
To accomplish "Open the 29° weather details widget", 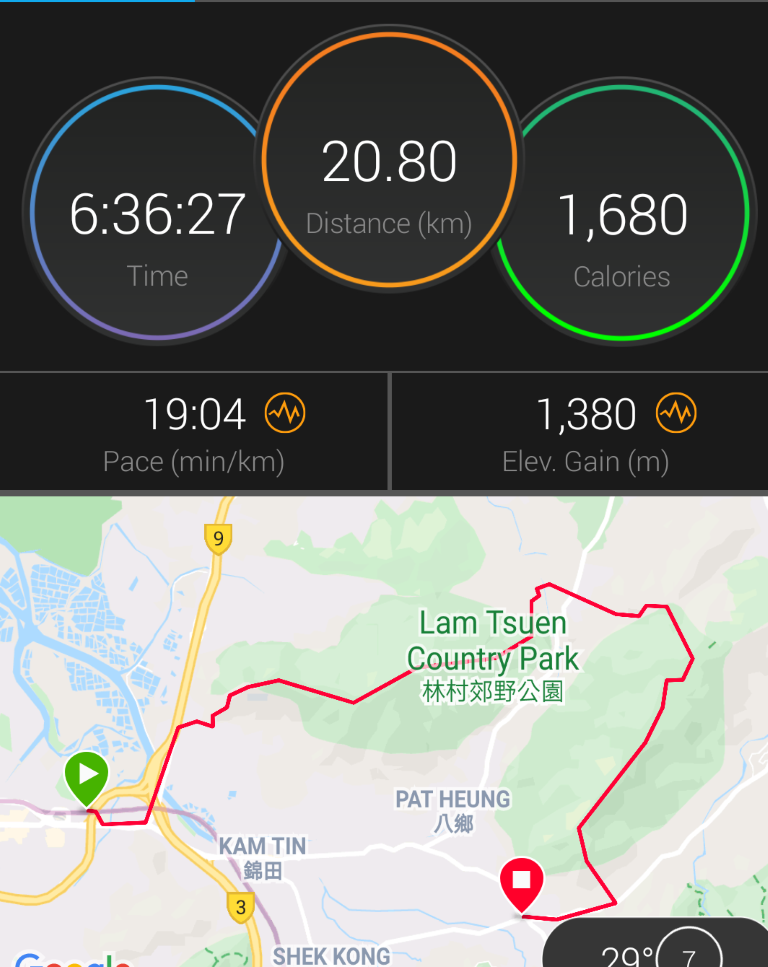I will (x=655, y=950).
